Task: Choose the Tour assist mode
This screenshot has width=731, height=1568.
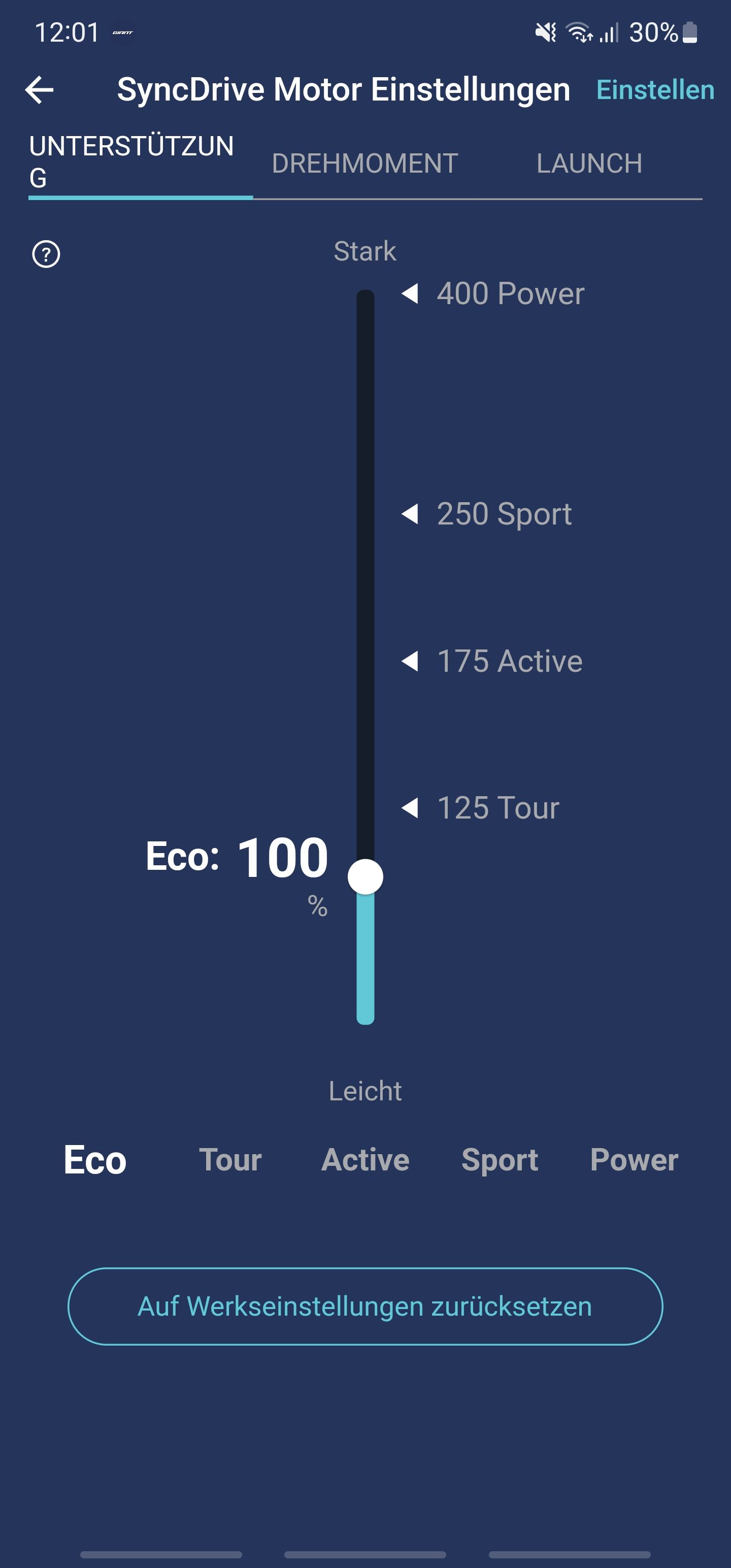Action: tap(230, 1160)
